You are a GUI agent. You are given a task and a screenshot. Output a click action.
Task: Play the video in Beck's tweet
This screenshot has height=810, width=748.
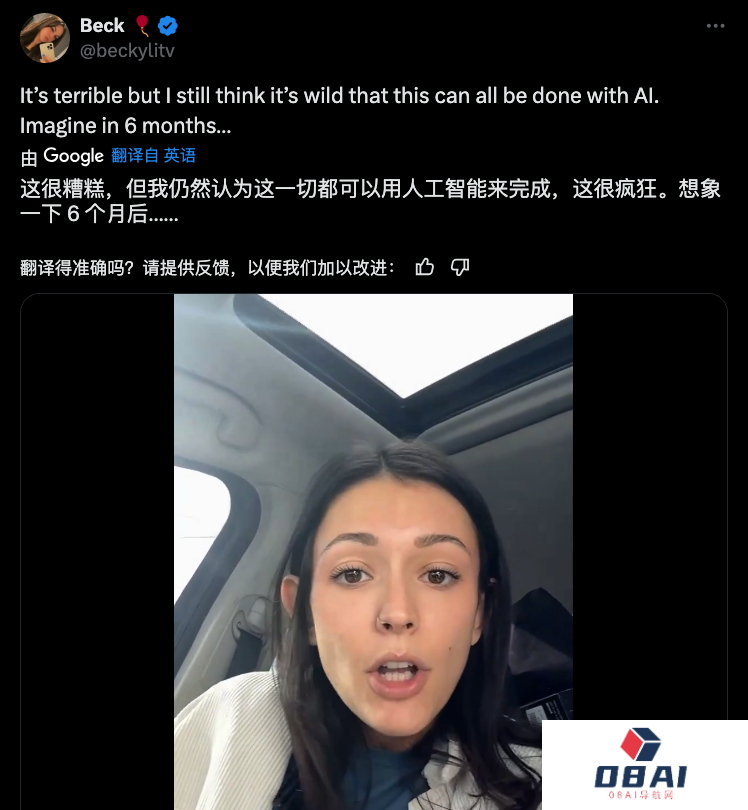(x=373, y=550)
